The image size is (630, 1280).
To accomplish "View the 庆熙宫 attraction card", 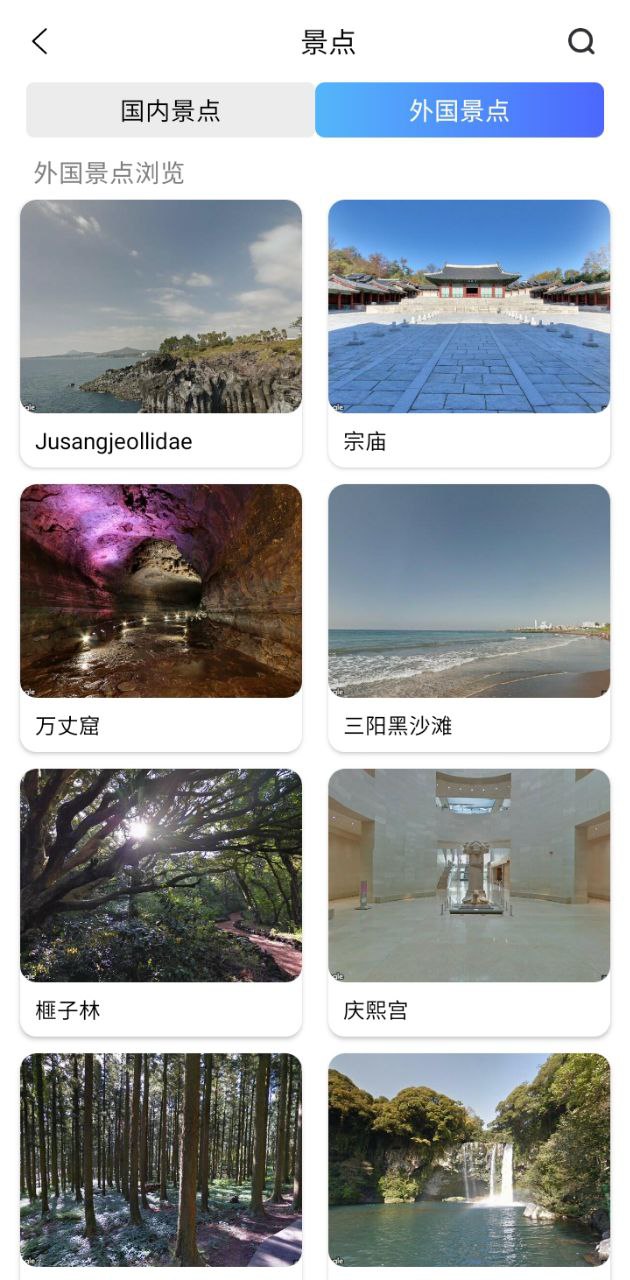I will pos(469,900).
